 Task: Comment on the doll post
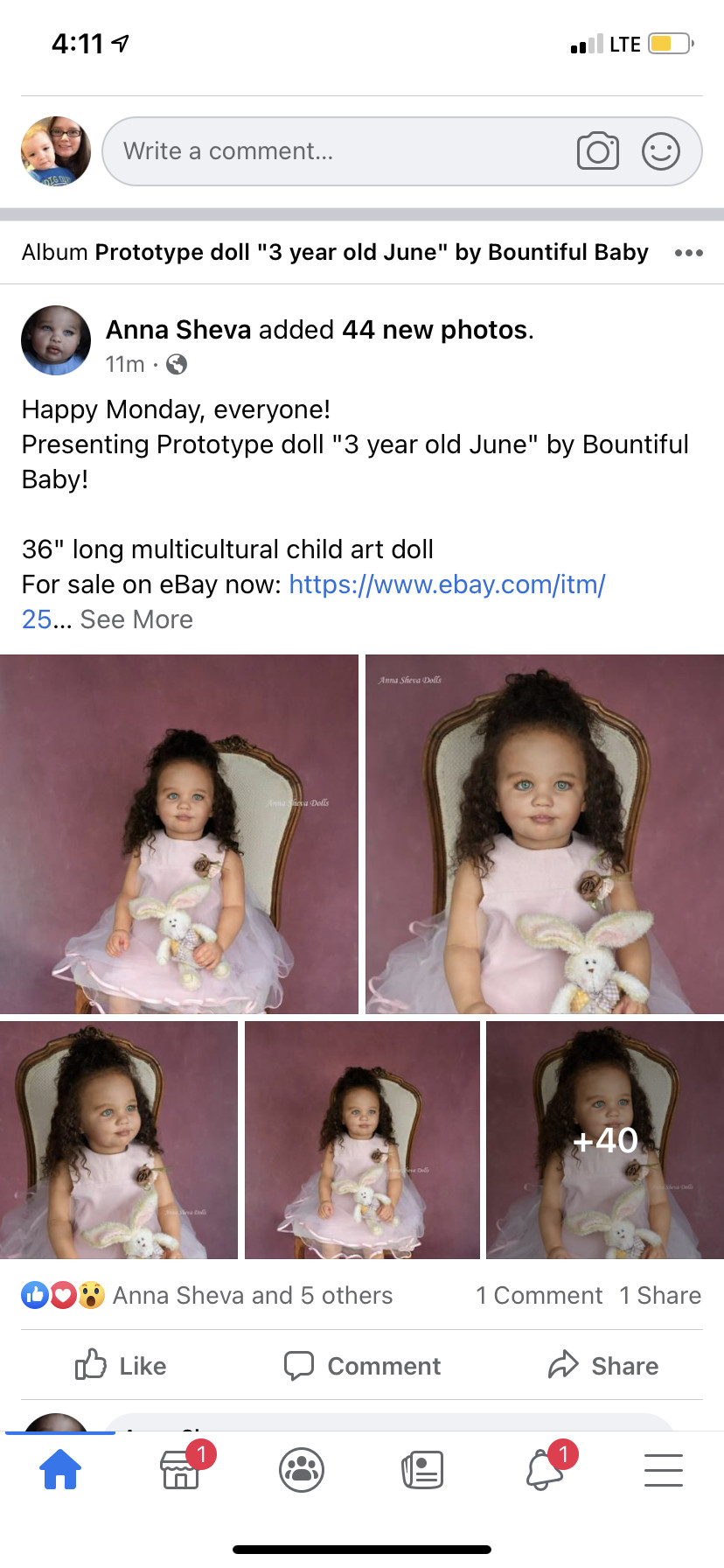point(362,1366)
